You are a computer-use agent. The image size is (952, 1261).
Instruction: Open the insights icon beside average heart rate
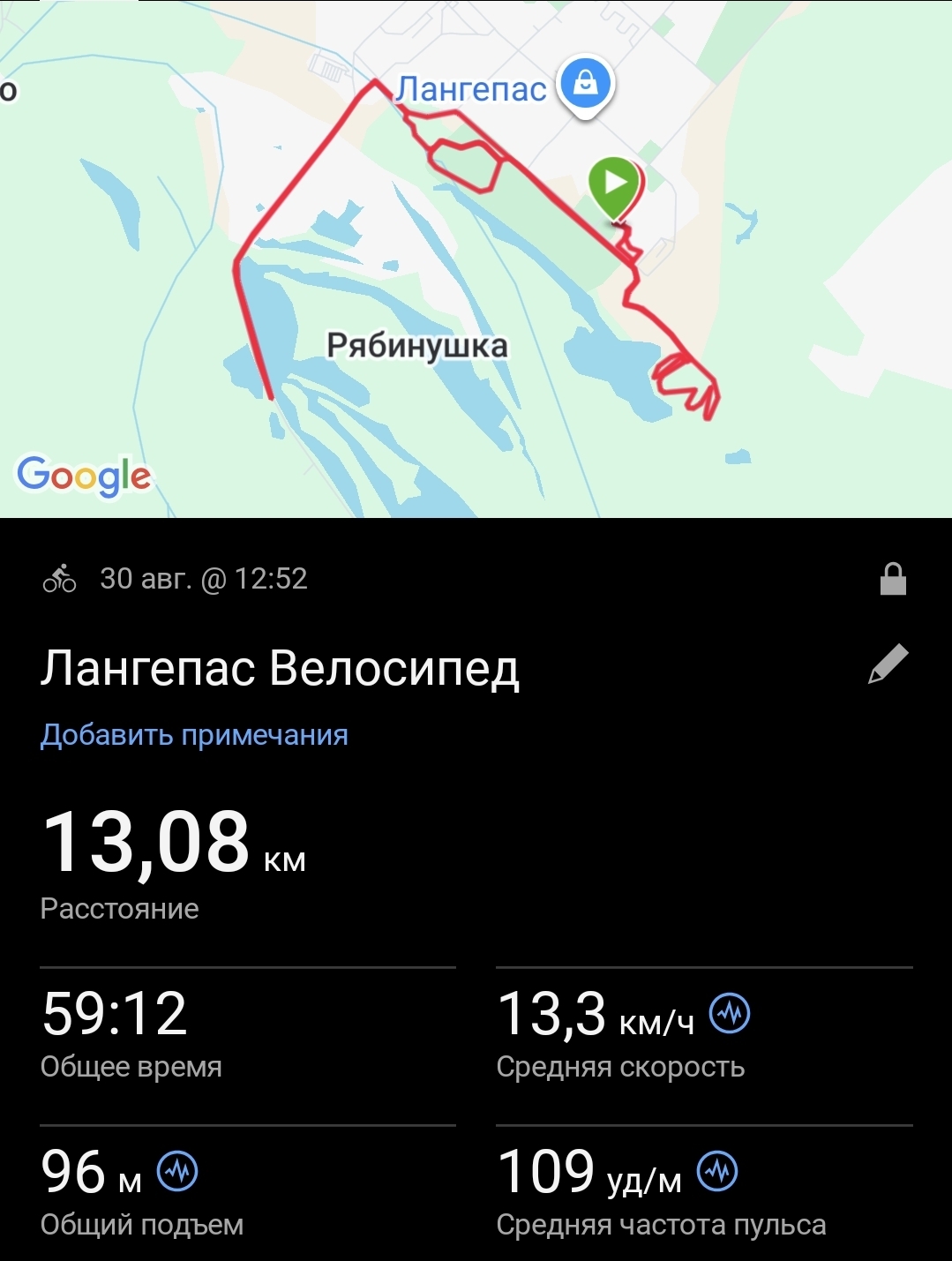click(x=717, y=1172)
